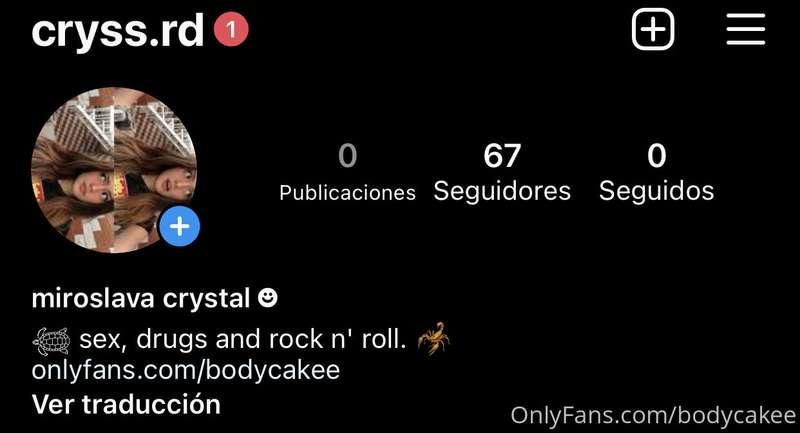The width and height of the screenshot is (800, 433).
Task: Add a story via profile photo plus badge
Action: click(x=180, y=227)
